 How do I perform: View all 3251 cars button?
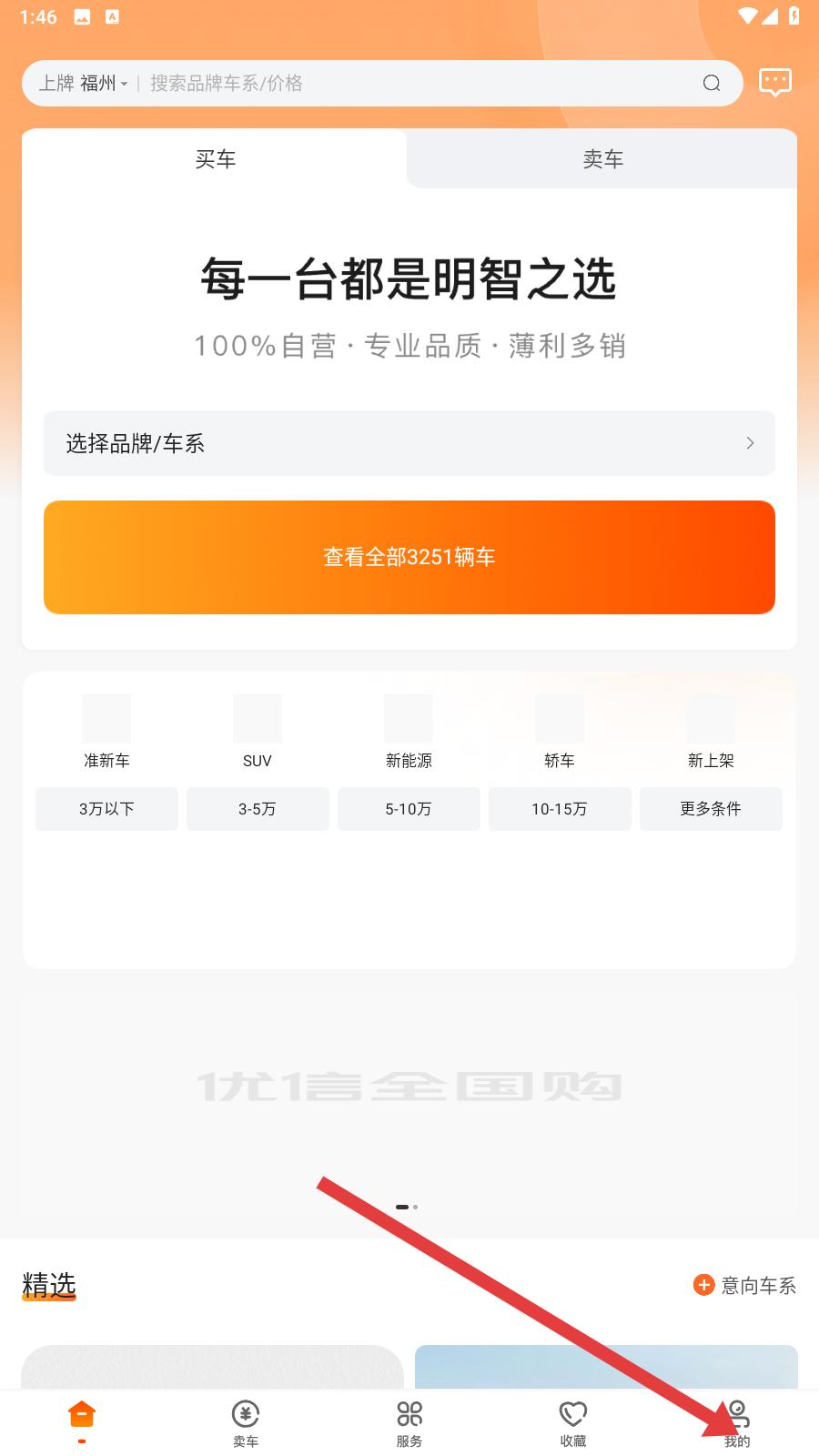(409, 557)
